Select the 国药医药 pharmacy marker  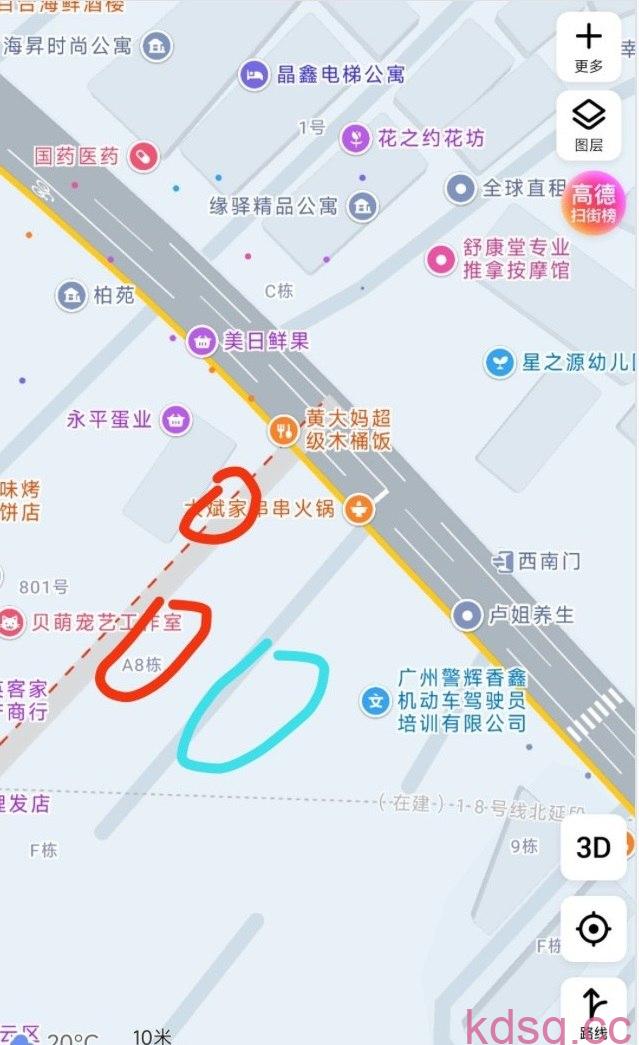point(144,157)
